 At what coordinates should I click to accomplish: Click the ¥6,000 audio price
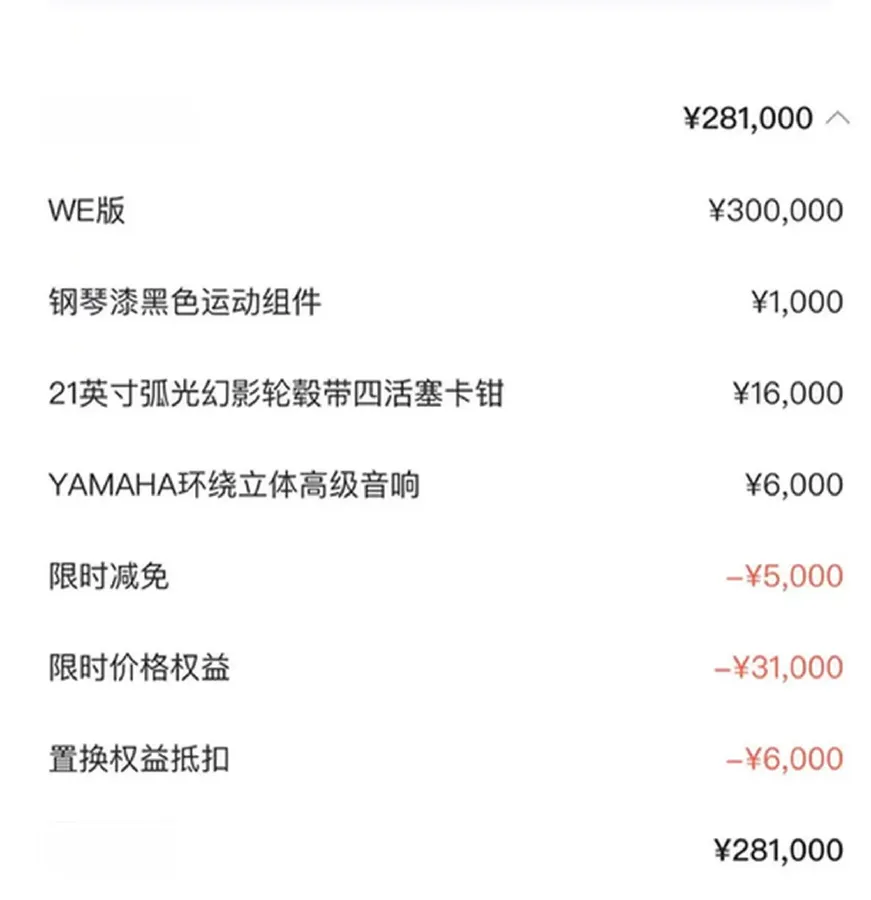tap(794, 483)
